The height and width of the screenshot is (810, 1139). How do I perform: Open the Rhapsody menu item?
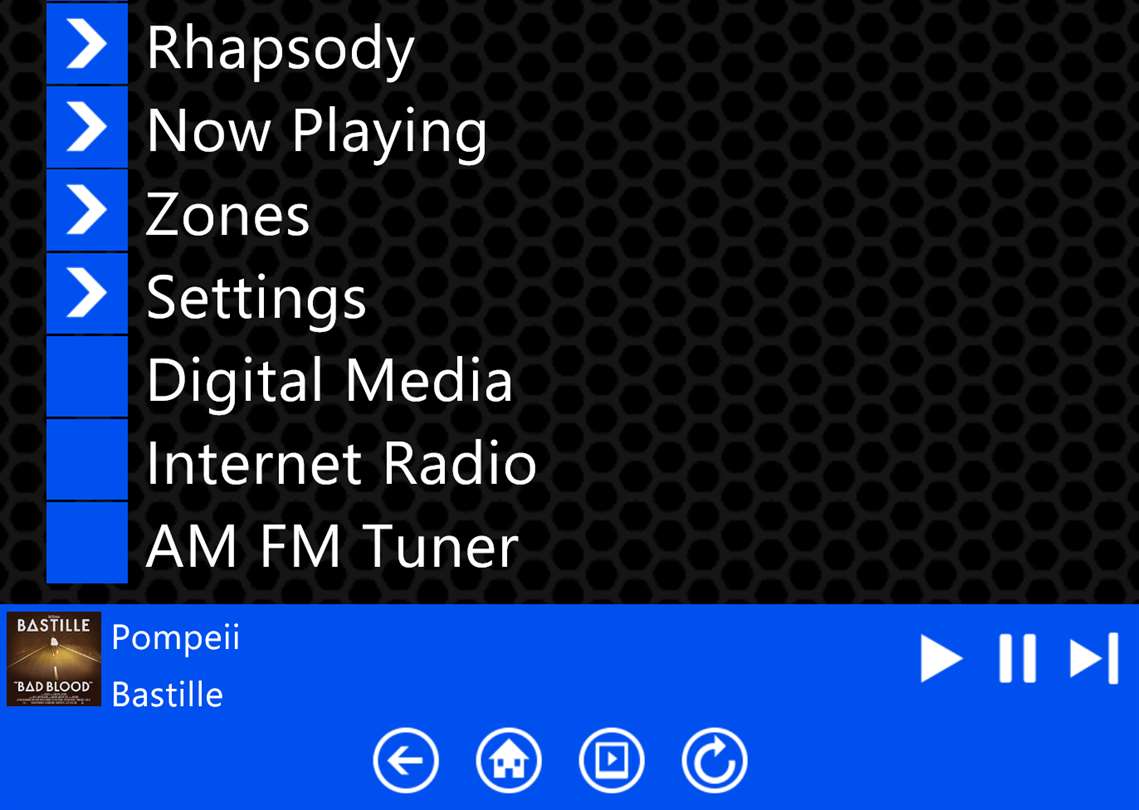coord(280,47)
